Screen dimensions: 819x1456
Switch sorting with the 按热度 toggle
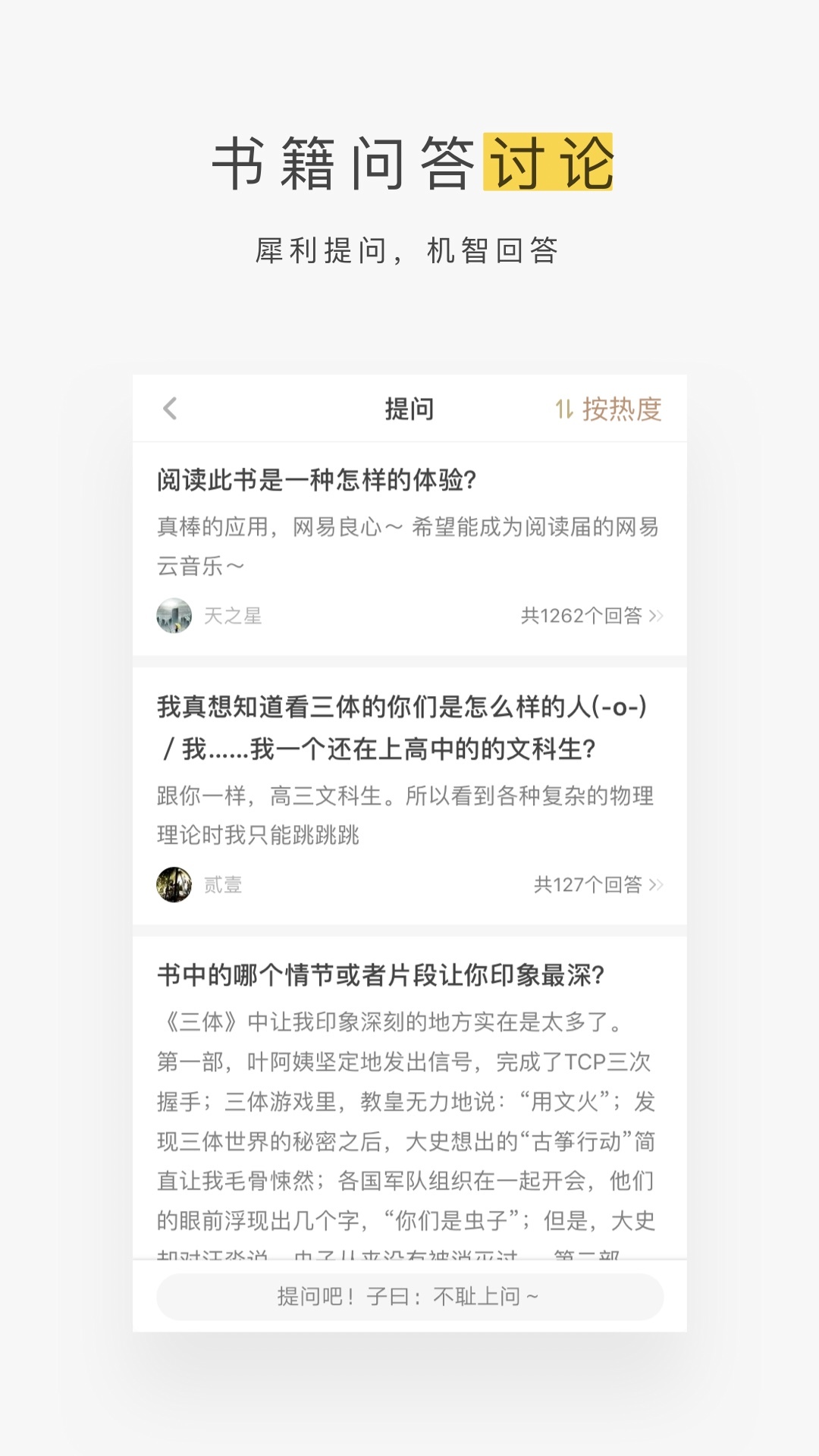(622, 409)
